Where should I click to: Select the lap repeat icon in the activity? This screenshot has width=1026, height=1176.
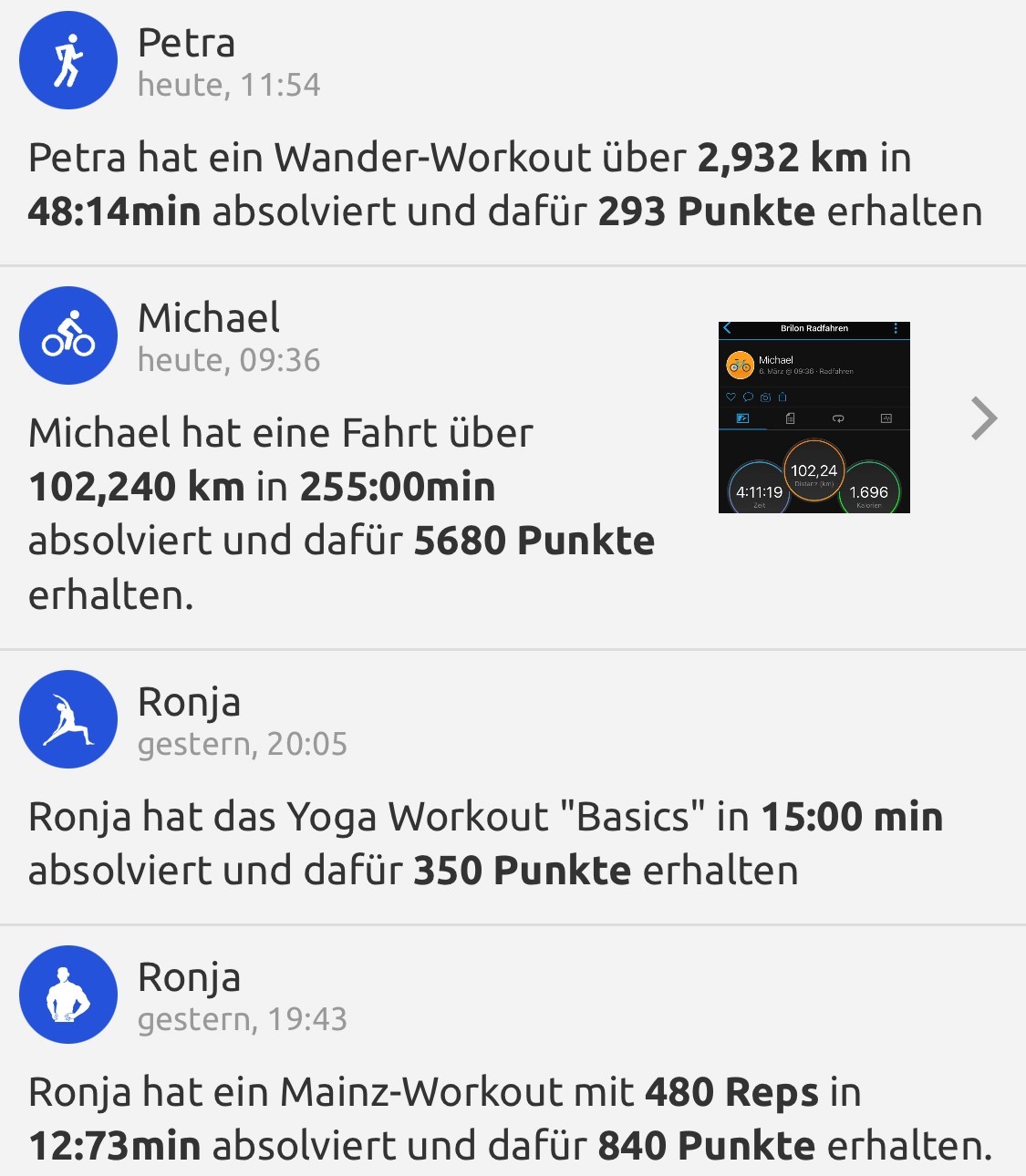tap(839, 418)
